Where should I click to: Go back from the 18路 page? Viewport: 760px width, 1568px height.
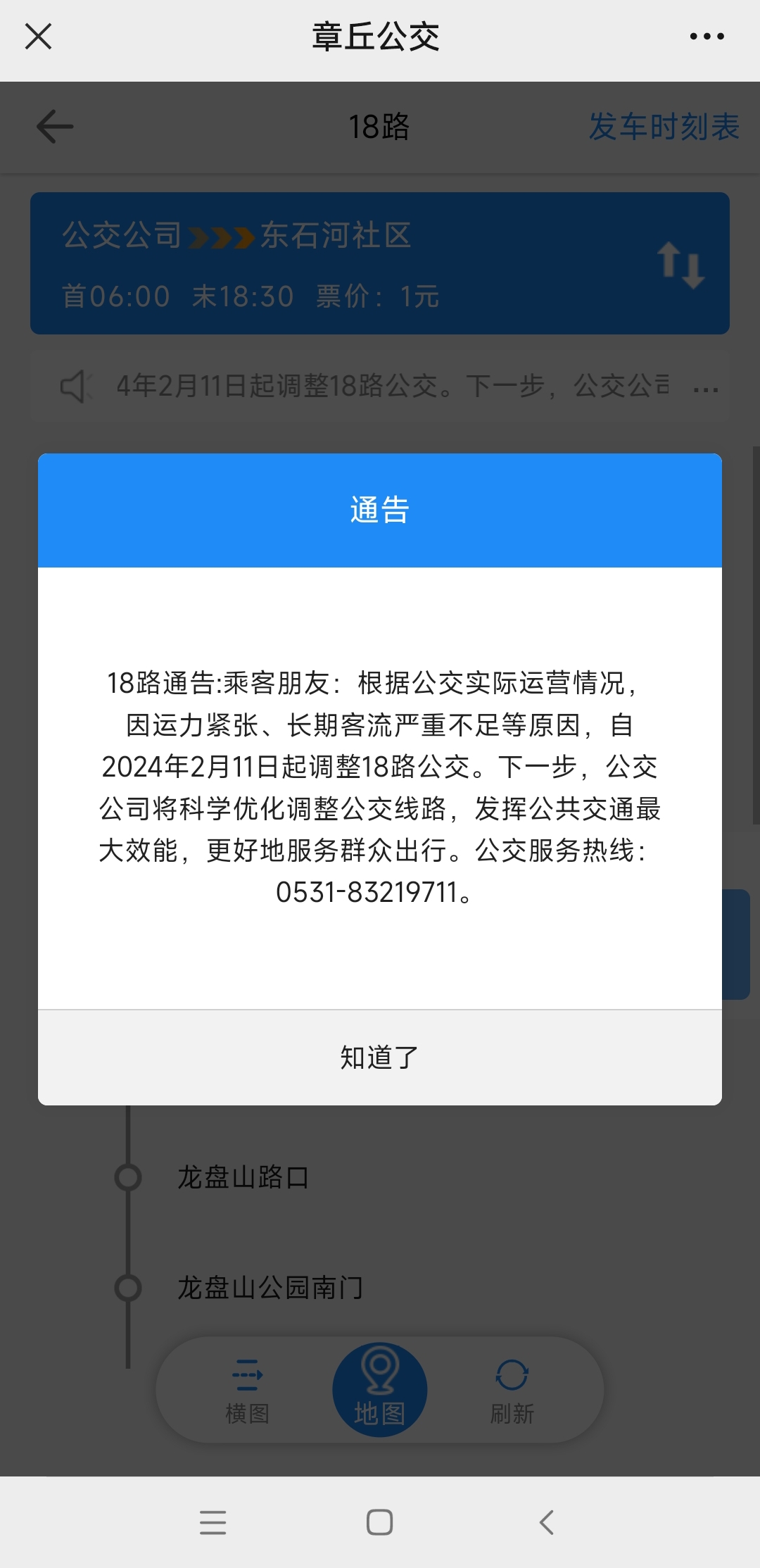coord(55,127)
